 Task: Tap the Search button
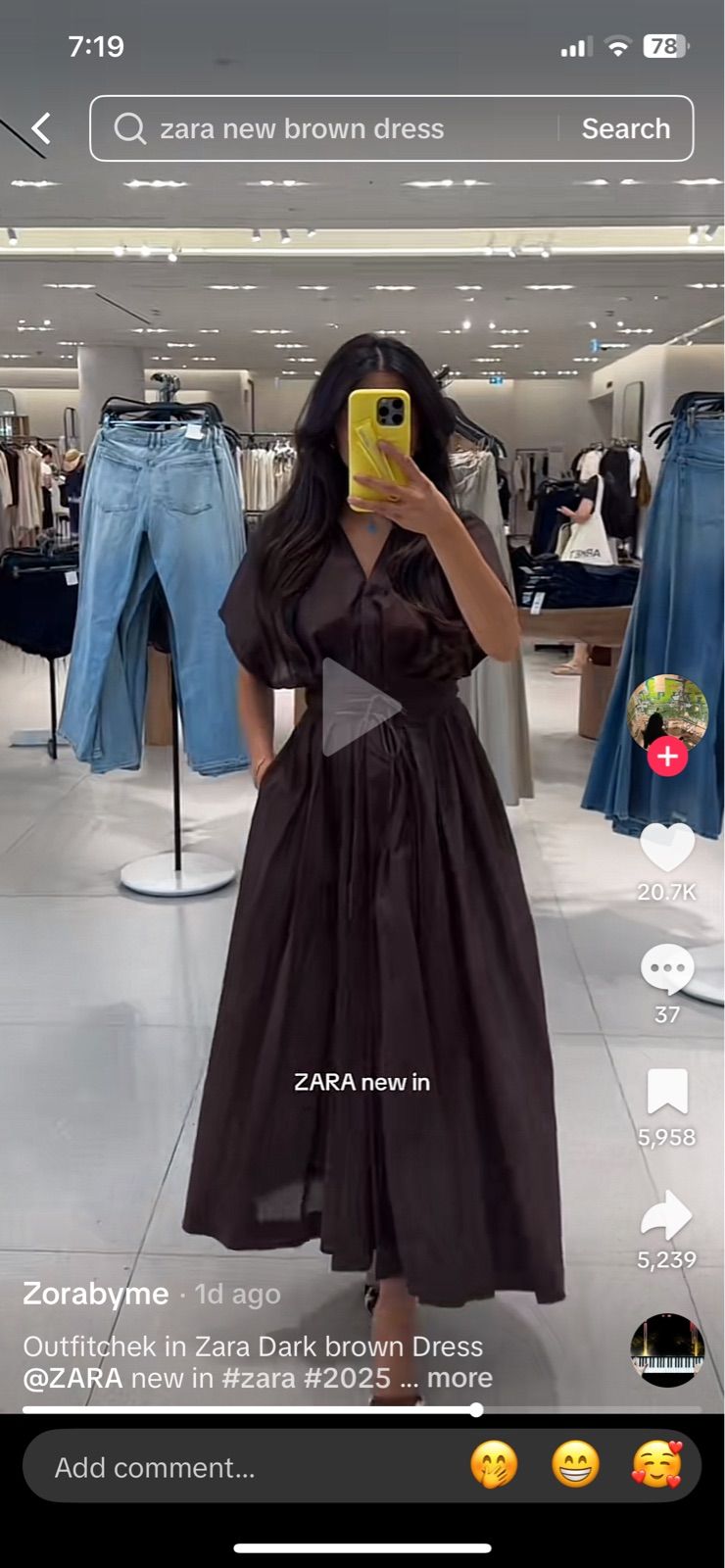[x=625, y=128]
